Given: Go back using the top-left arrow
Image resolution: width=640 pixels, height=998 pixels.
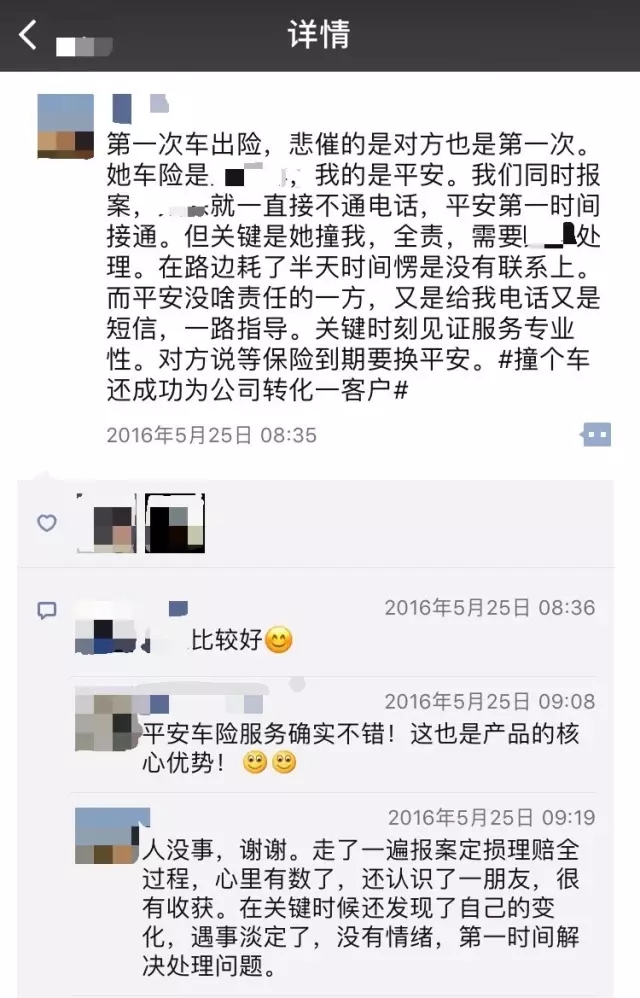Looking at the screenshot, I should 28,35.
